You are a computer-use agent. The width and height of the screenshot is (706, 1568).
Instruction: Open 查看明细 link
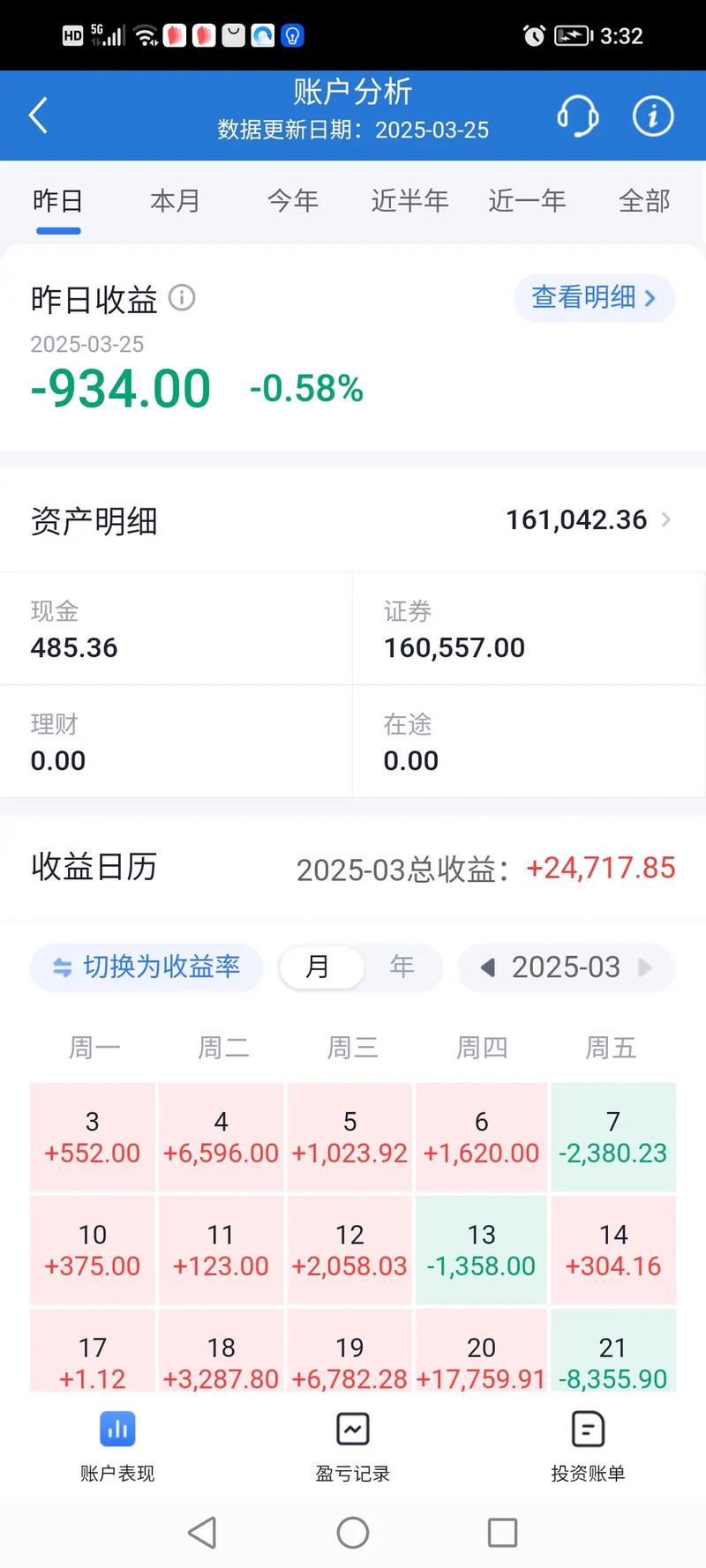pos(593,298)
